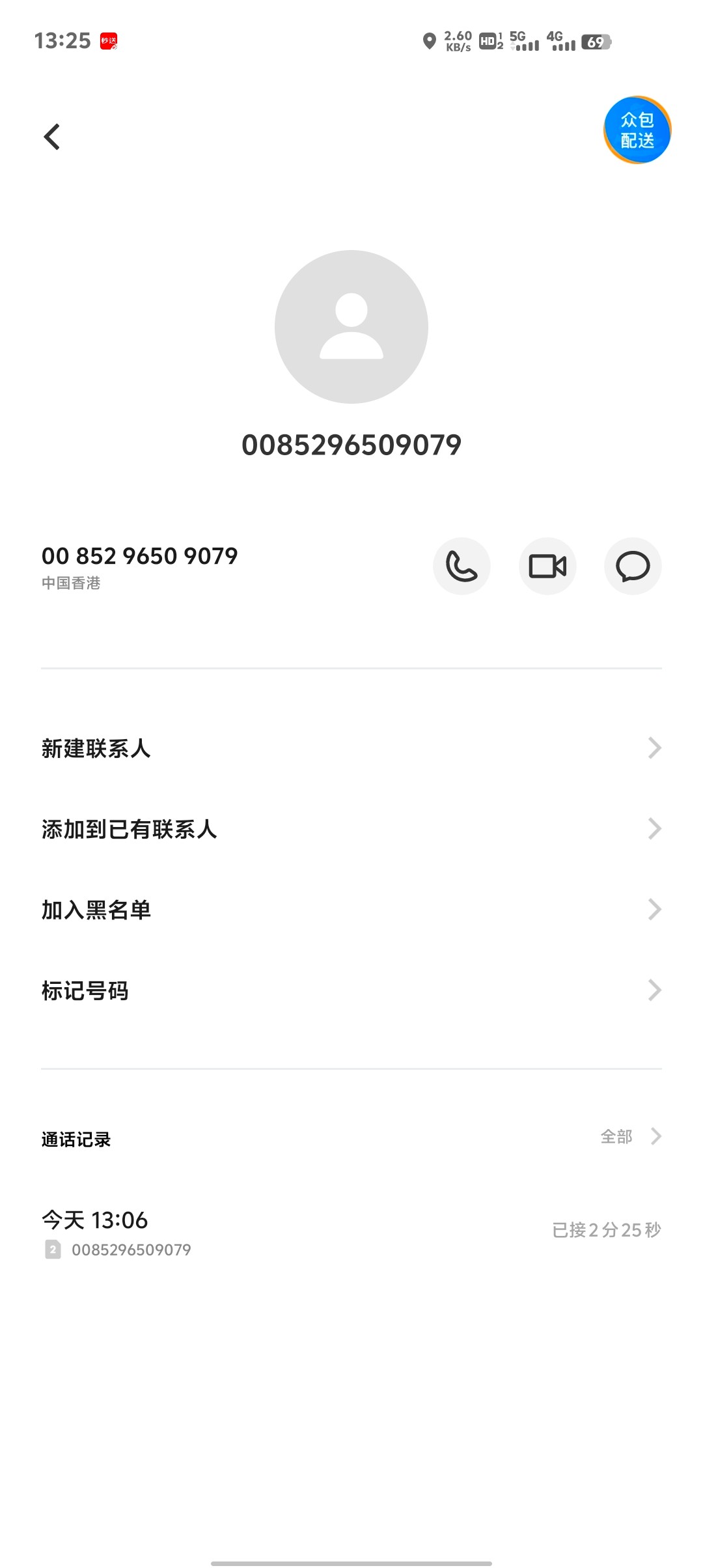The width and height of the screenshot is (703, 1568).
Task: Choose 加入黑名单 to block this number
Action: (351, 910)
